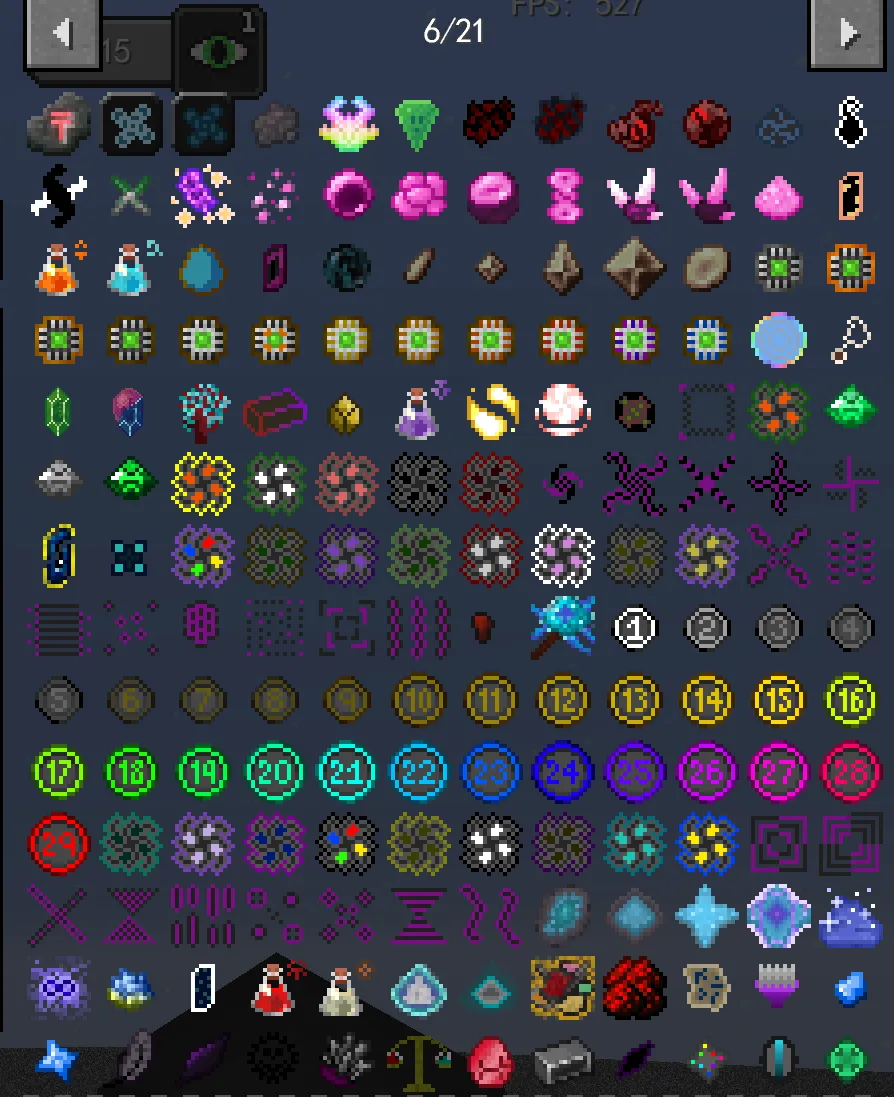
Task: Go to the previous item page
Action: click(62, 35)
